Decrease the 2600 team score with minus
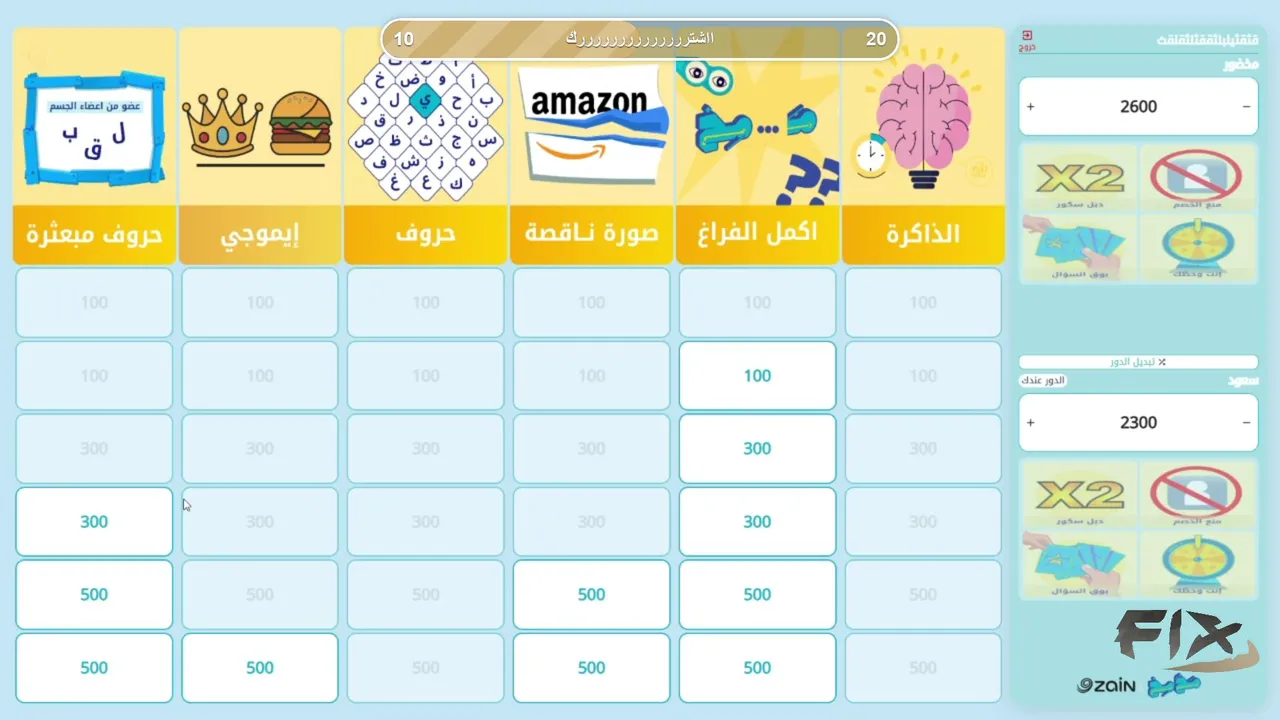The height and width of the screenshot is (720, 1280). [x=1246, y=107]
